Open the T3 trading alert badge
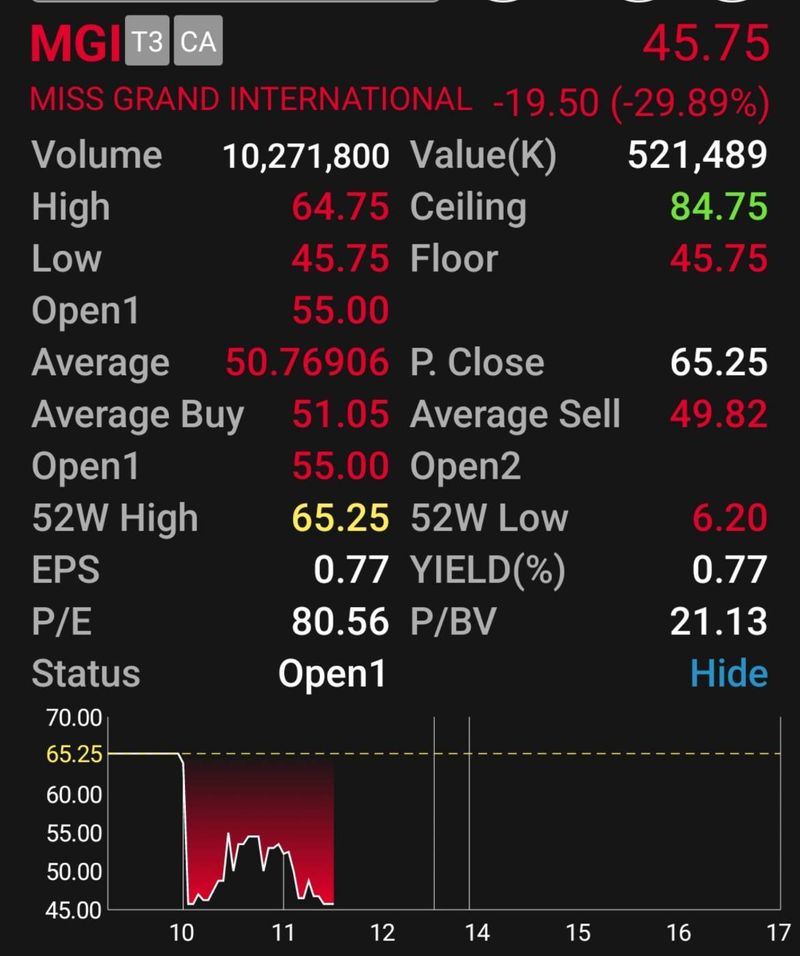The image size is (800, 956). point(146,44)
